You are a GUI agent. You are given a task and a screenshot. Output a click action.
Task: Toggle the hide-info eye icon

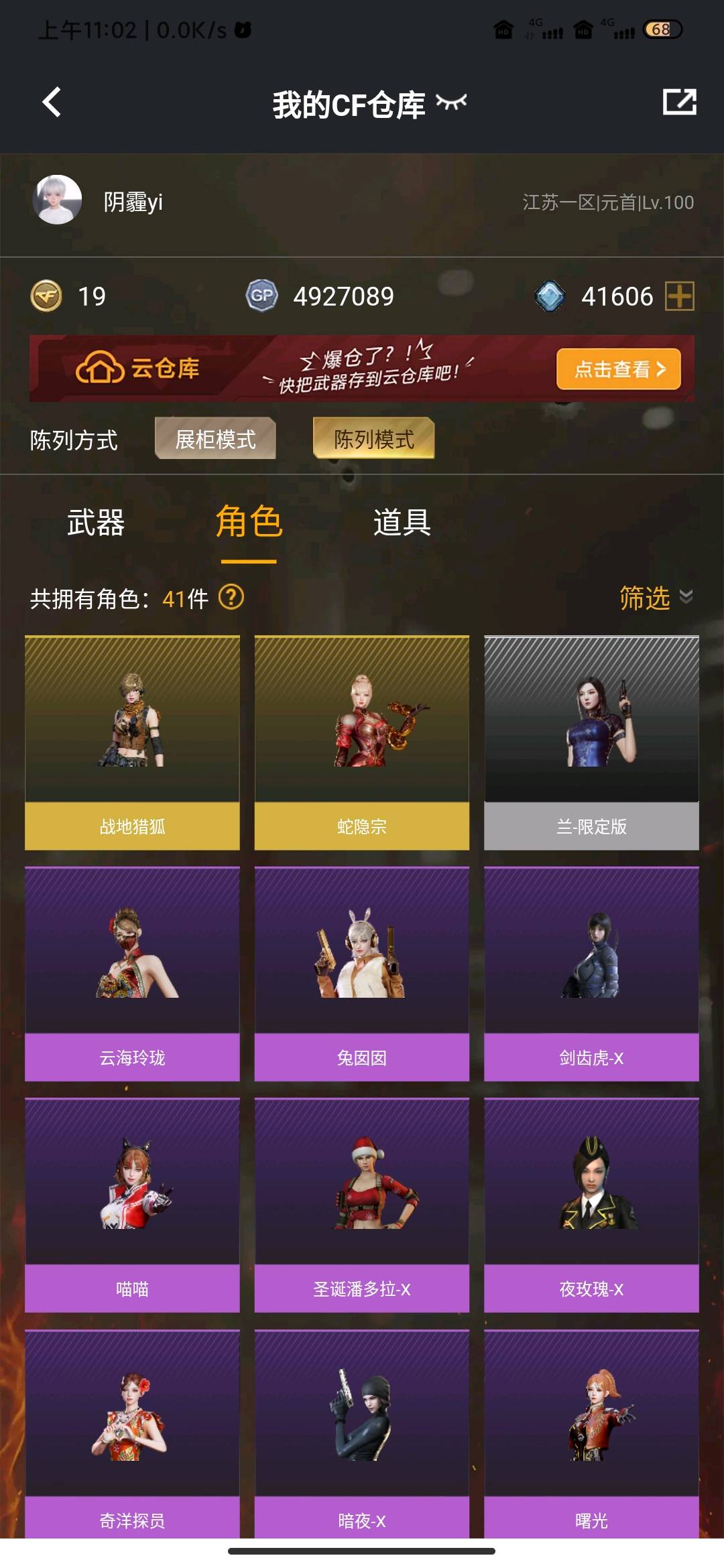click(x=451, y=103)
